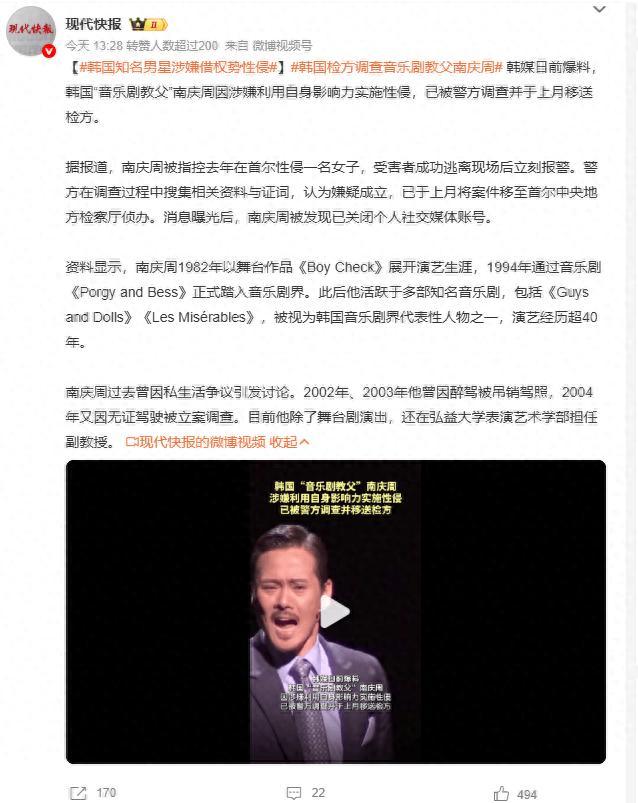Open the 现代快报 profile avatar

coord(32,29)
